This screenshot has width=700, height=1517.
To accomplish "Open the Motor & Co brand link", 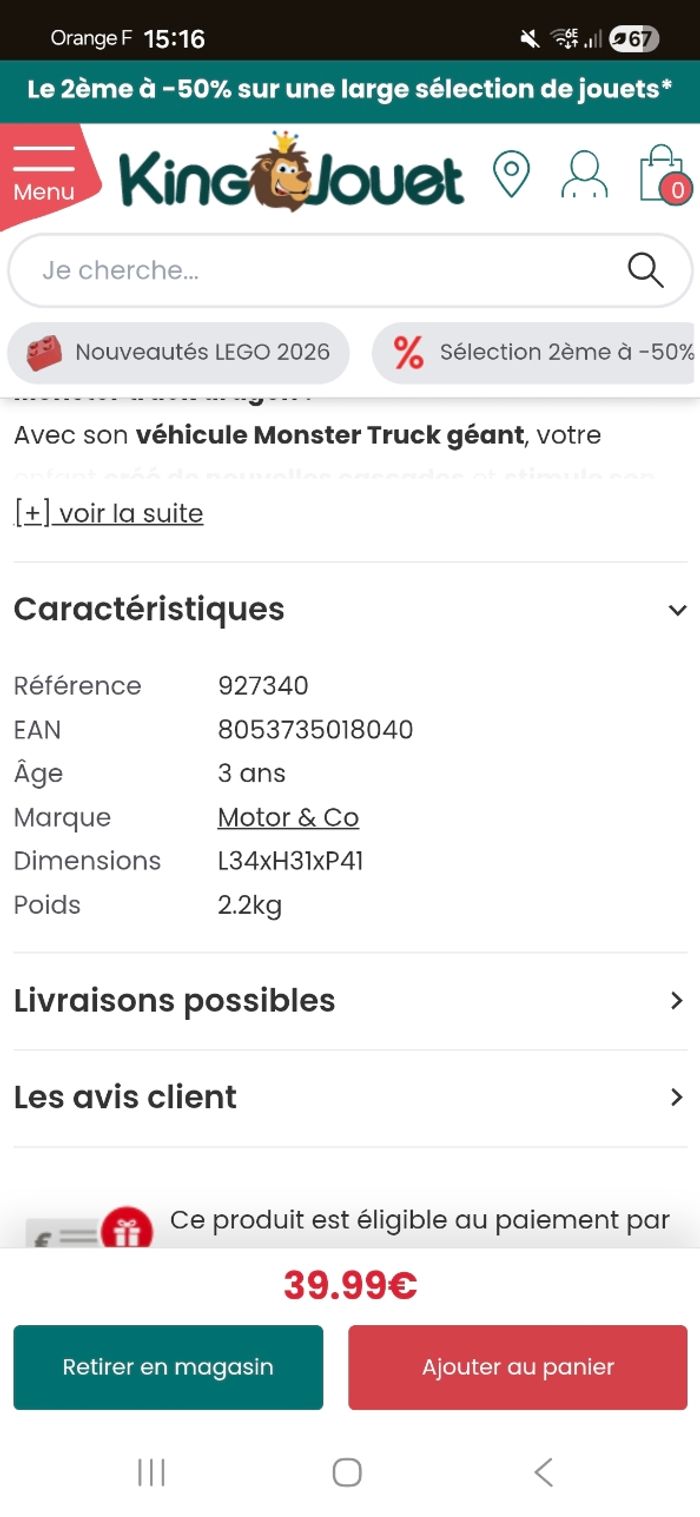I will tap(288, 817).
